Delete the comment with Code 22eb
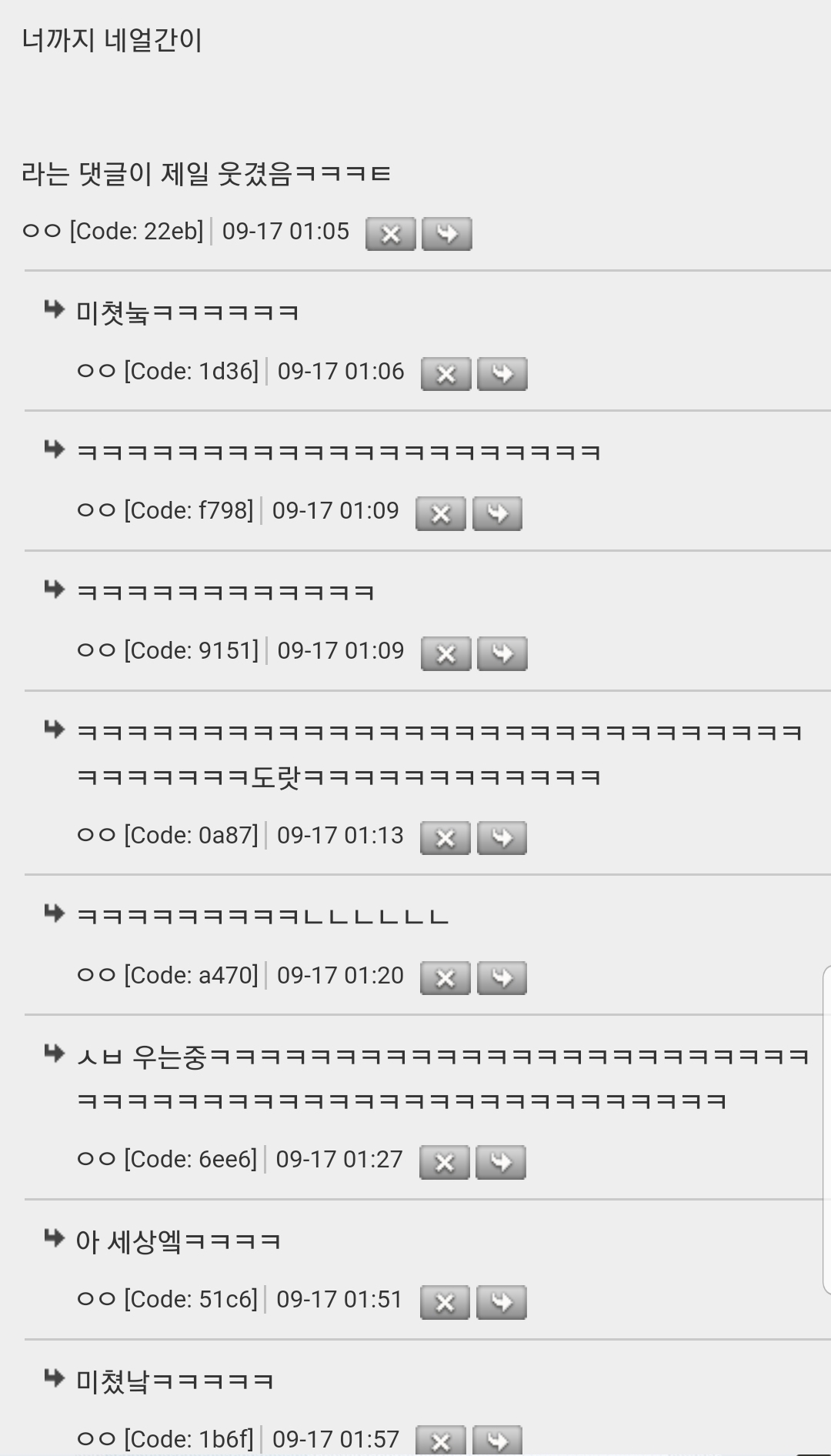The image size is (831, 1456). pos(391,234)
